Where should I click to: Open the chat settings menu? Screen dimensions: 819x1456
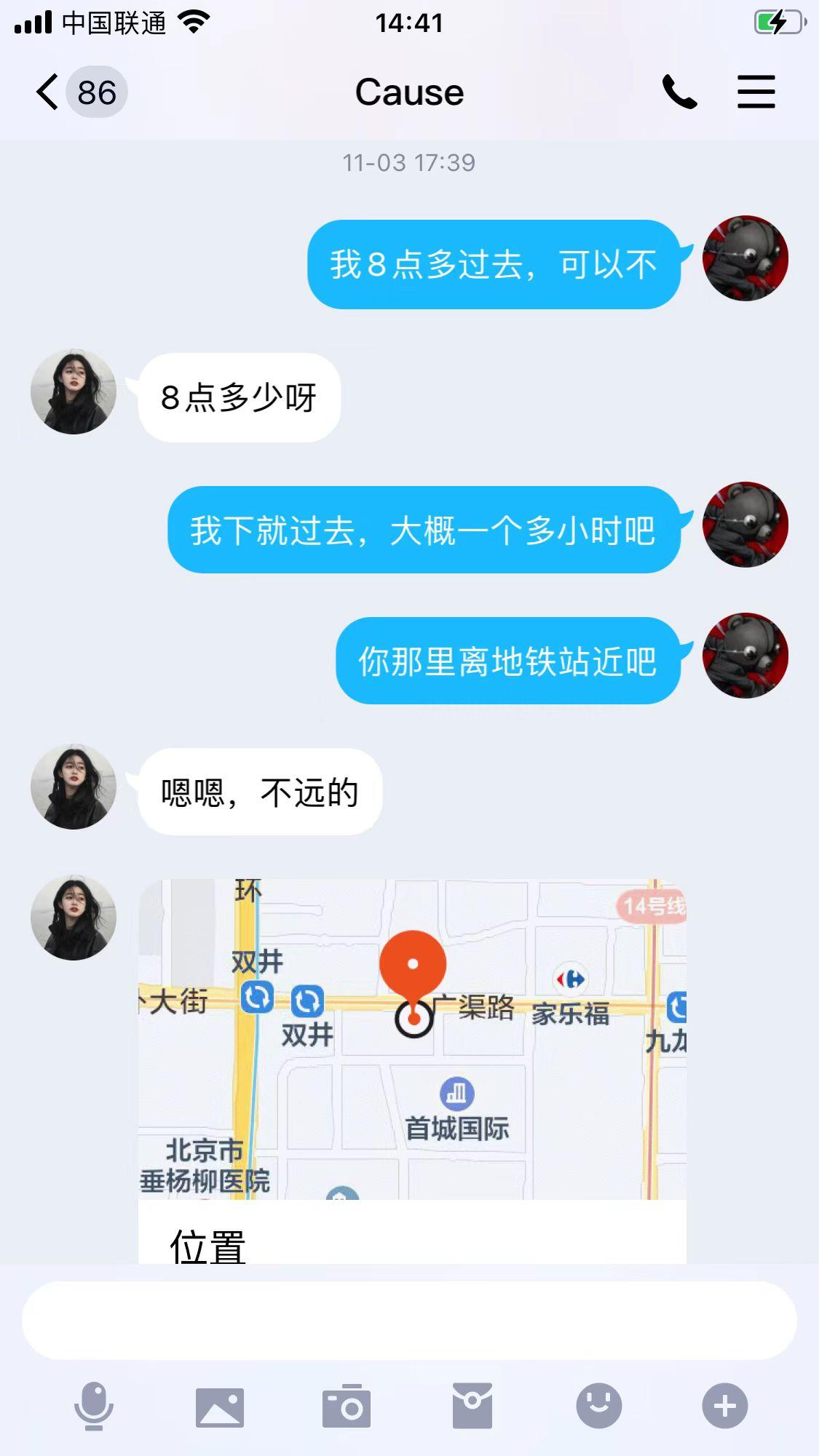[x=756, y=92]
